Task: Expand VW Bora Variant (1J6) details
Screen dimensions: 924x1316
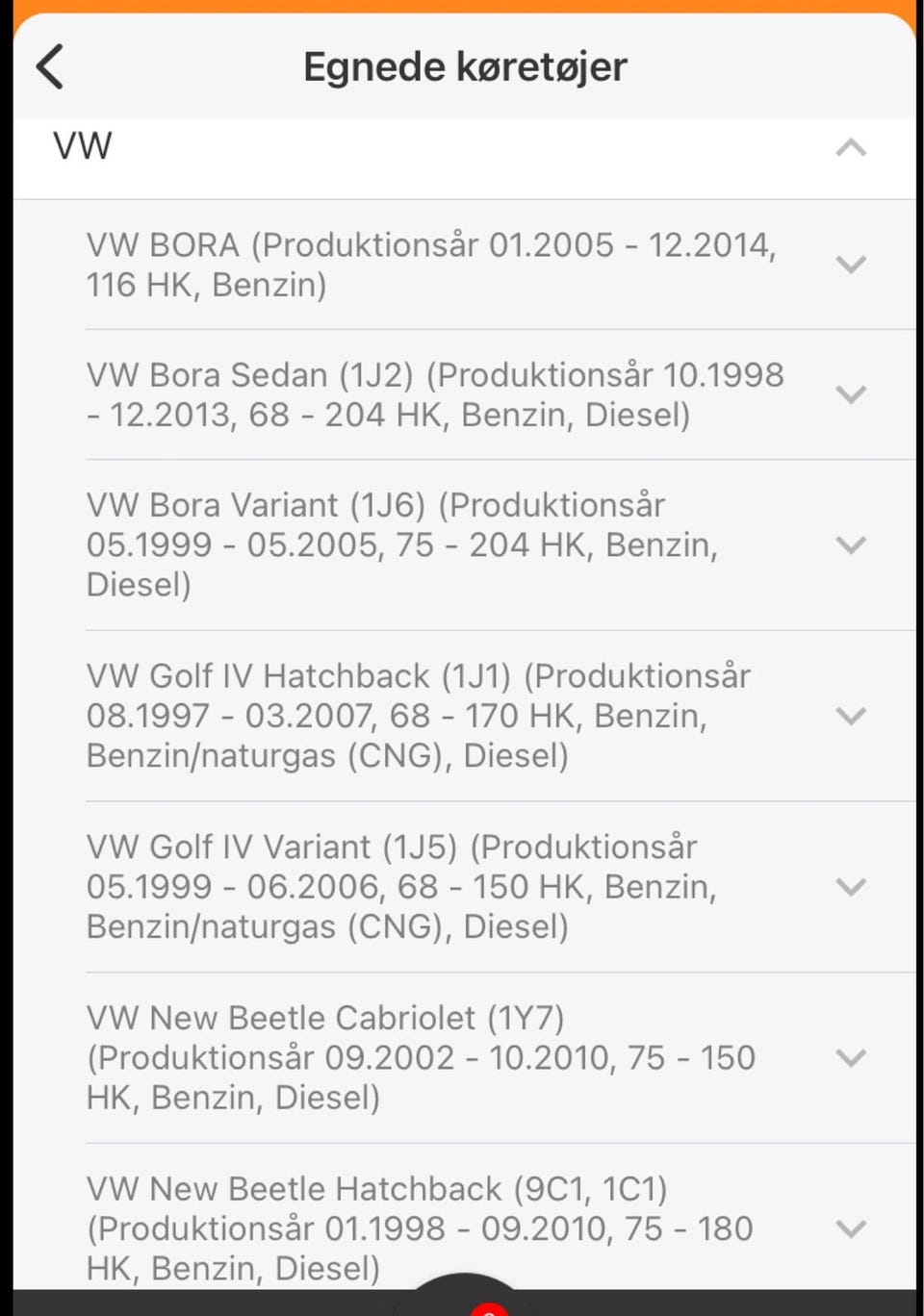Action: click(851, 545)
